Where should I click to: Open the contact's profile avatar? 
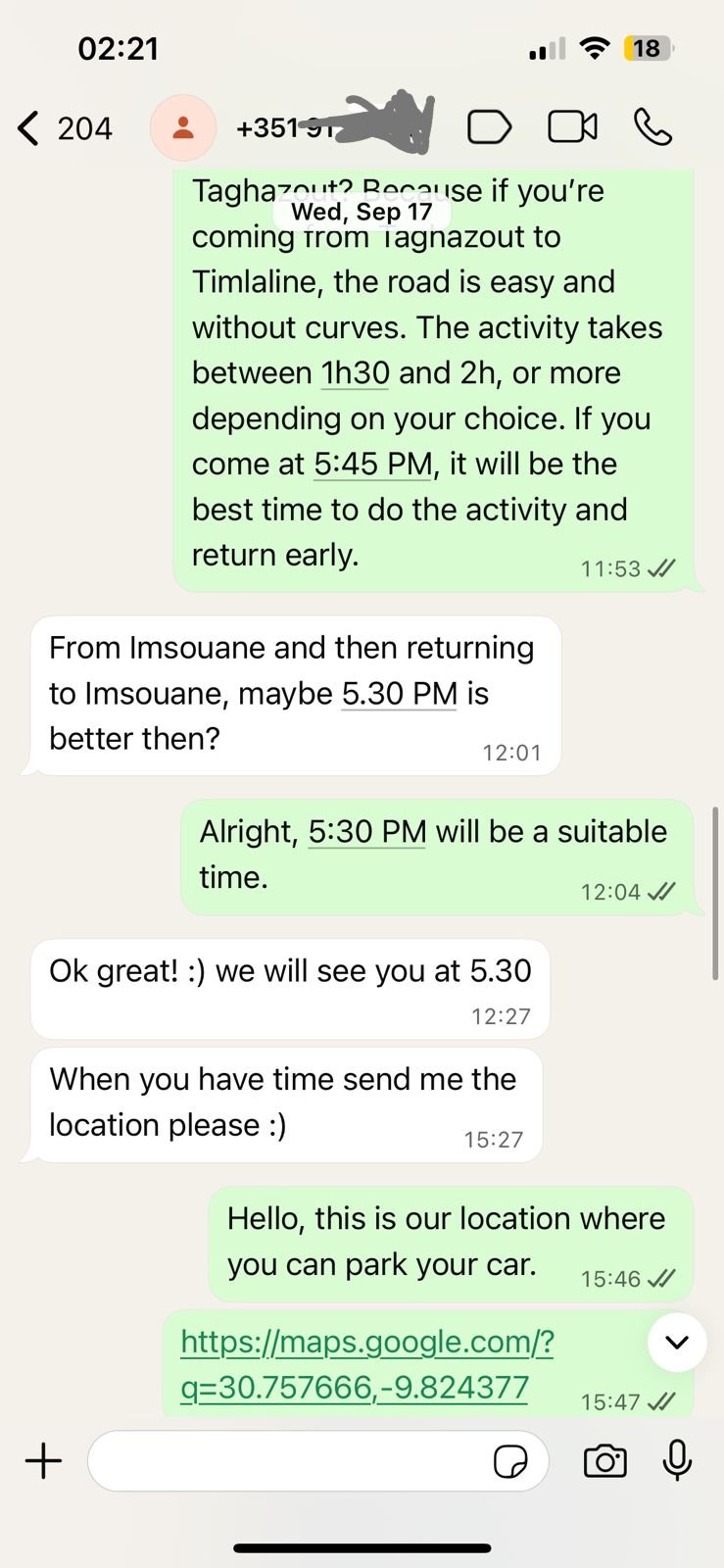[x=182, y=128]
